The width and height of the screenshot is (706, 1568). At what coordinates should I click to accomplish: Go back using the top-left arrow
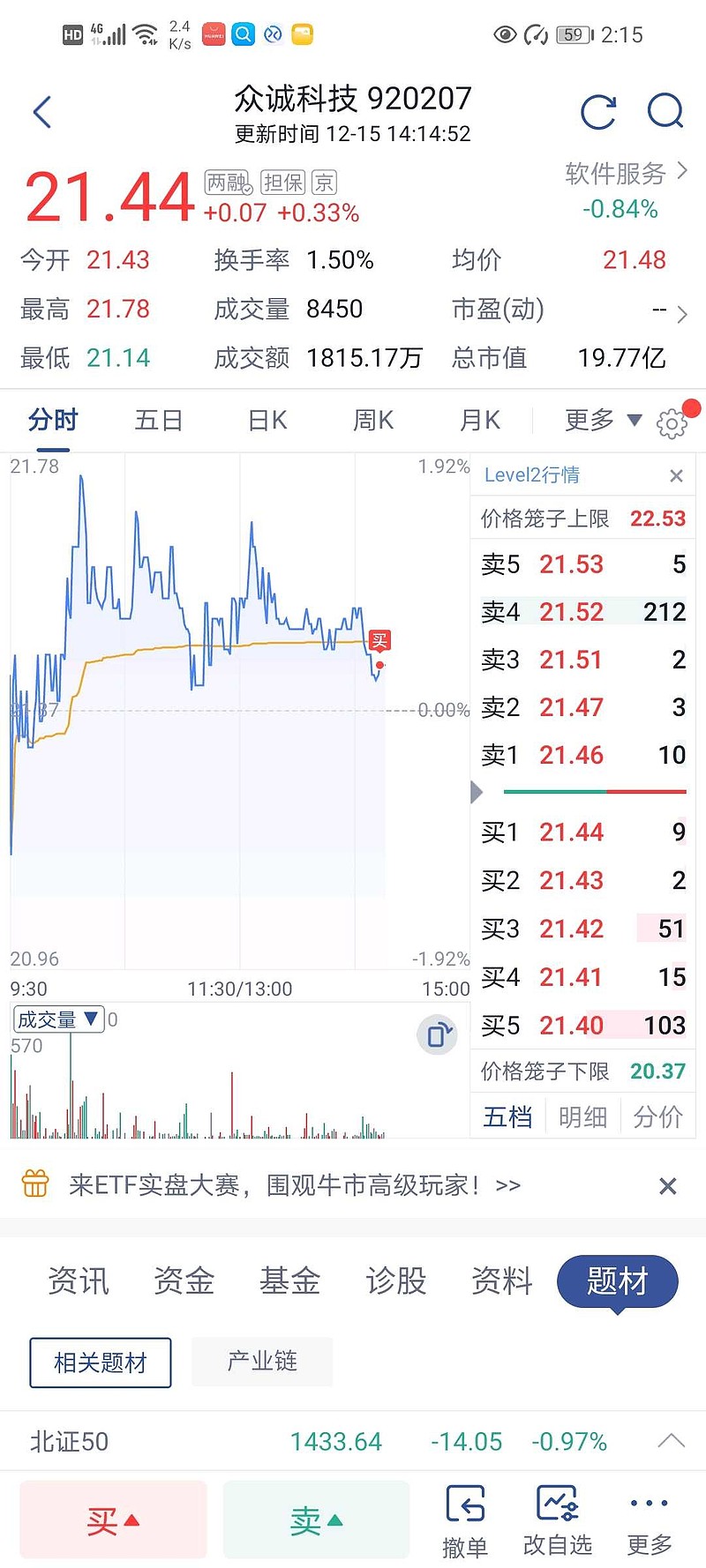pyautogui.click(x=42, y=112)
